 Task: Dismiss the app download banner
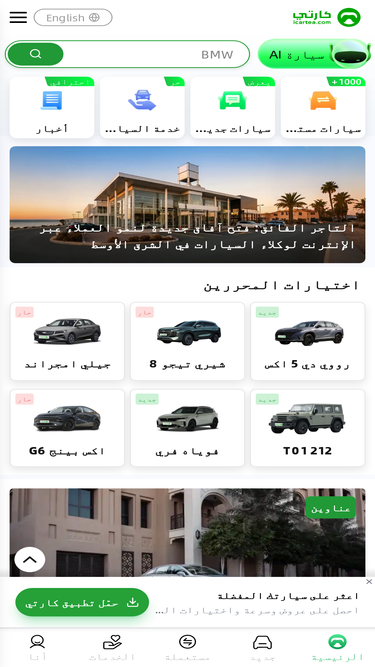click(x=369, y=581)
